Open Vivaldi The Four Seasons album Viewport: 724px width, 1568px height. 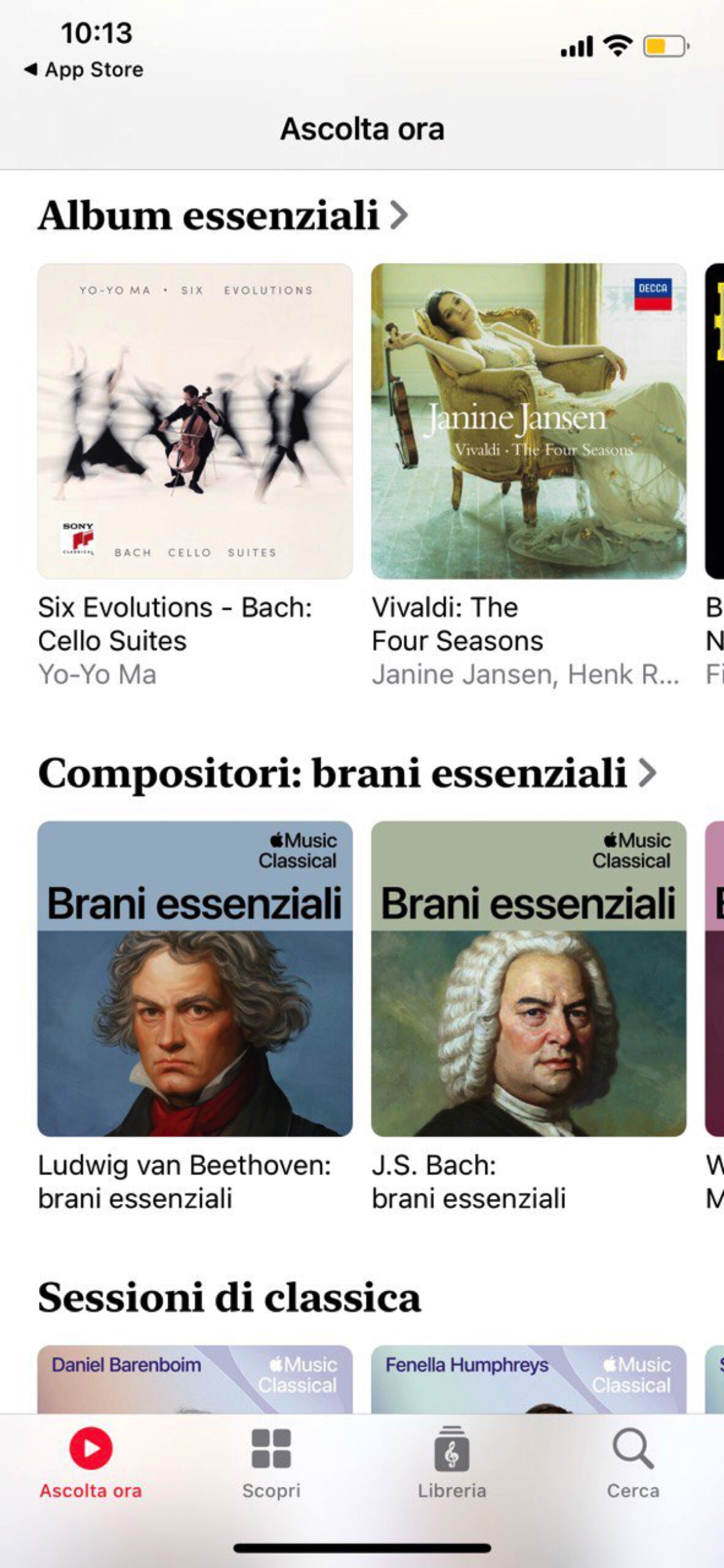(529, 421)
